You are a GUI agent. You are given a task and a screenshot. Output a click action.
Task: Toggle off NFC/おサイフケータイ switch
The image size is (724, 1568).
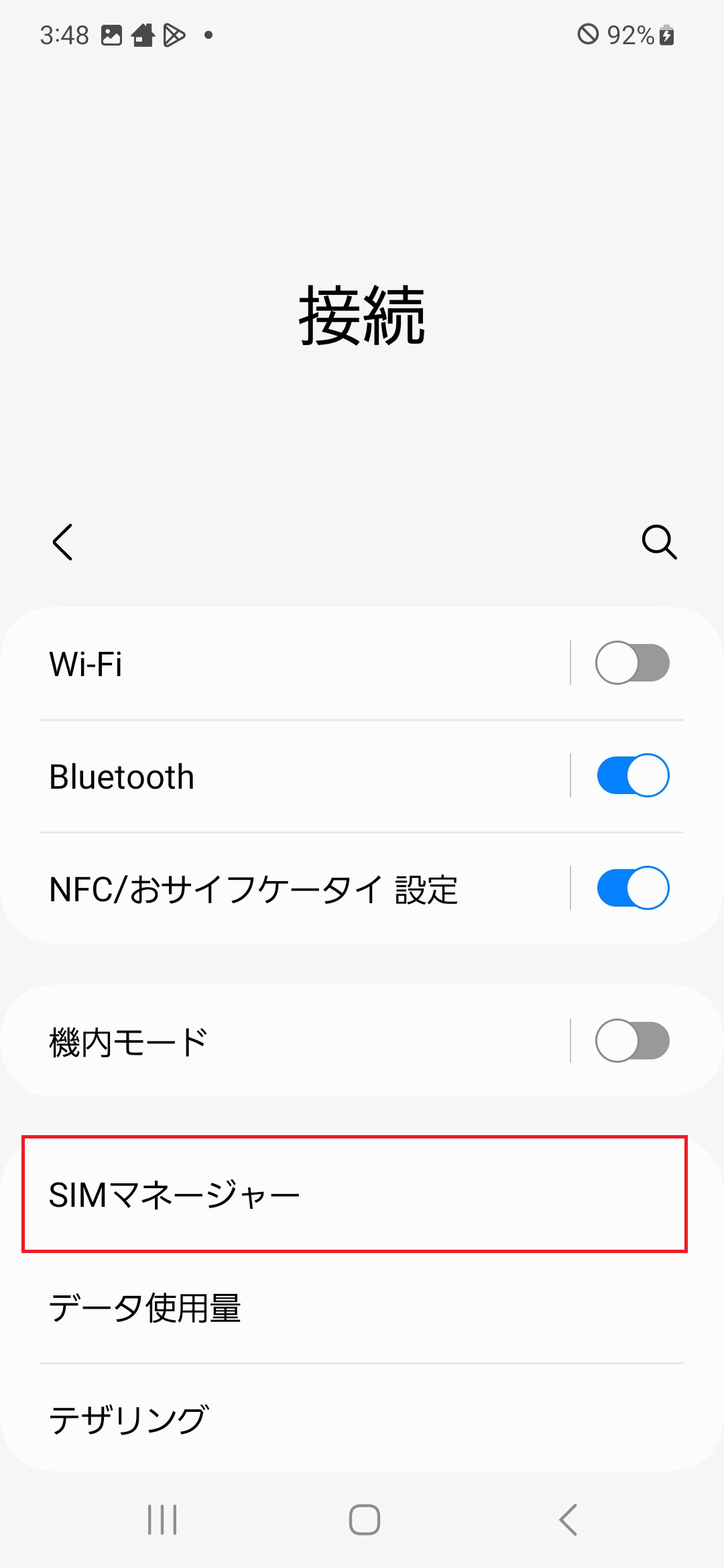click(x=632, y=888)
